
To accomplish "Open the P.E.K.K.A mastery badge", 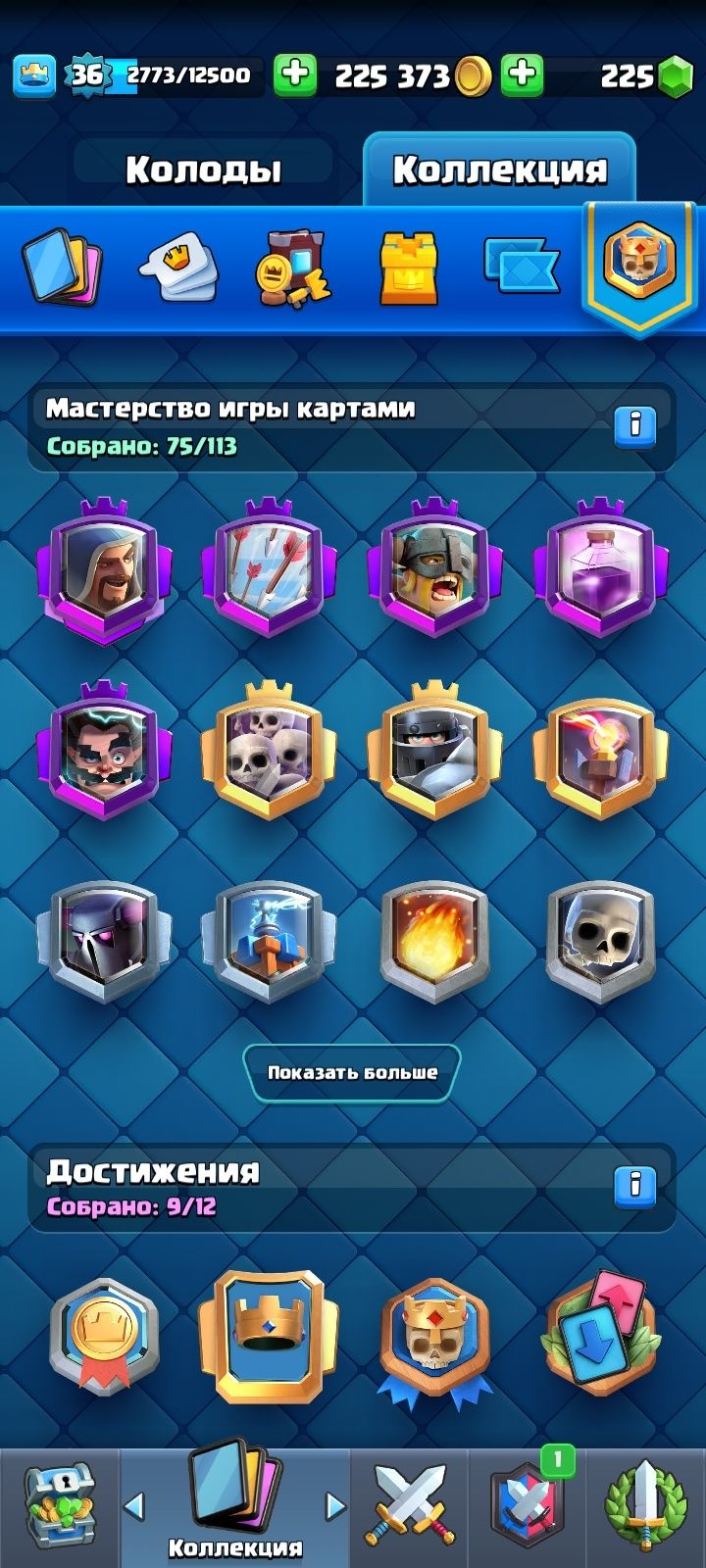I will coord(104,941).
